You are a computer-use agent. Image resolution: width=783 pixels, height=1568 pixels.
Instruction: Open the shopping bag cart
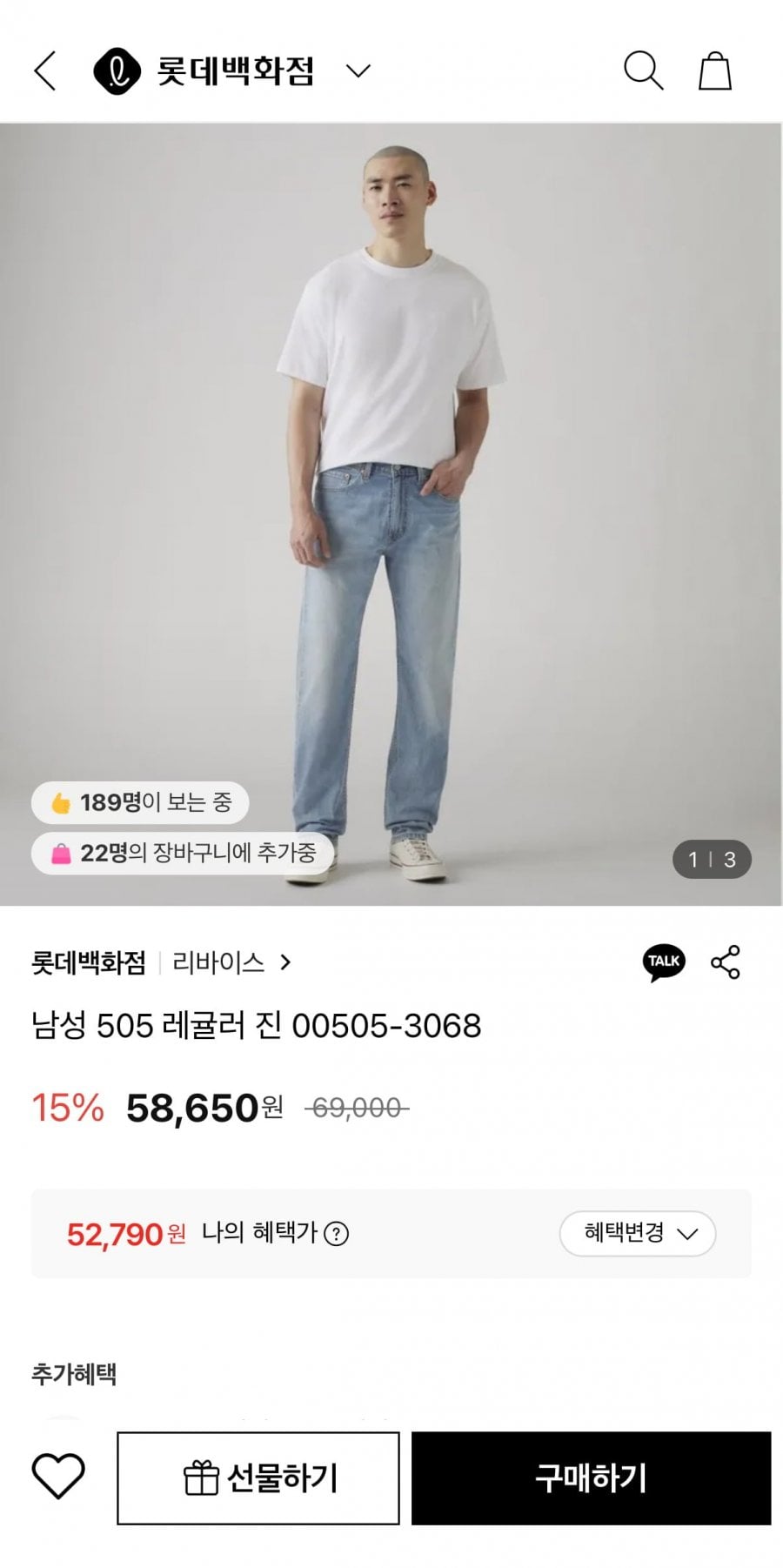[715, 70]
